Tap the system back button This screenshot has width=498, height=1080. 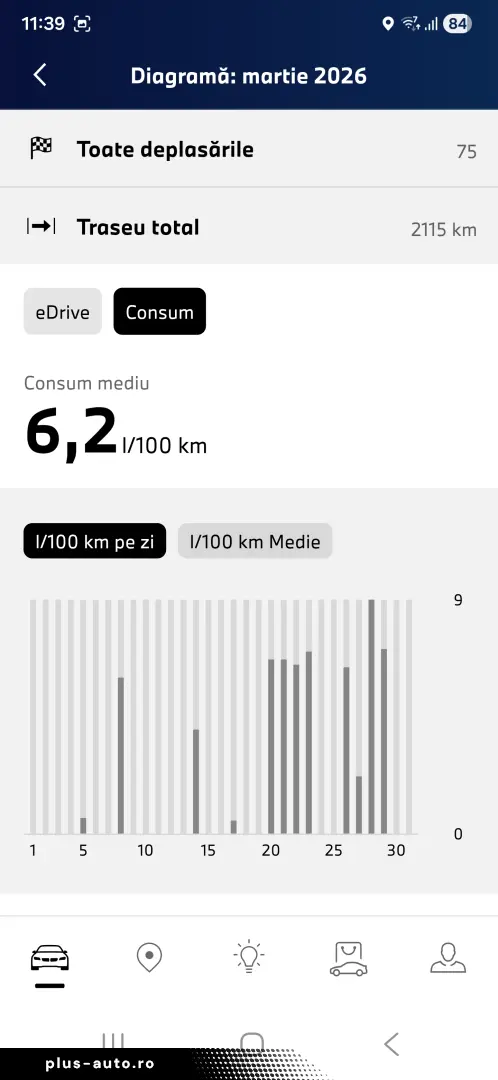pyautogui.click(x=391, y=1044)
